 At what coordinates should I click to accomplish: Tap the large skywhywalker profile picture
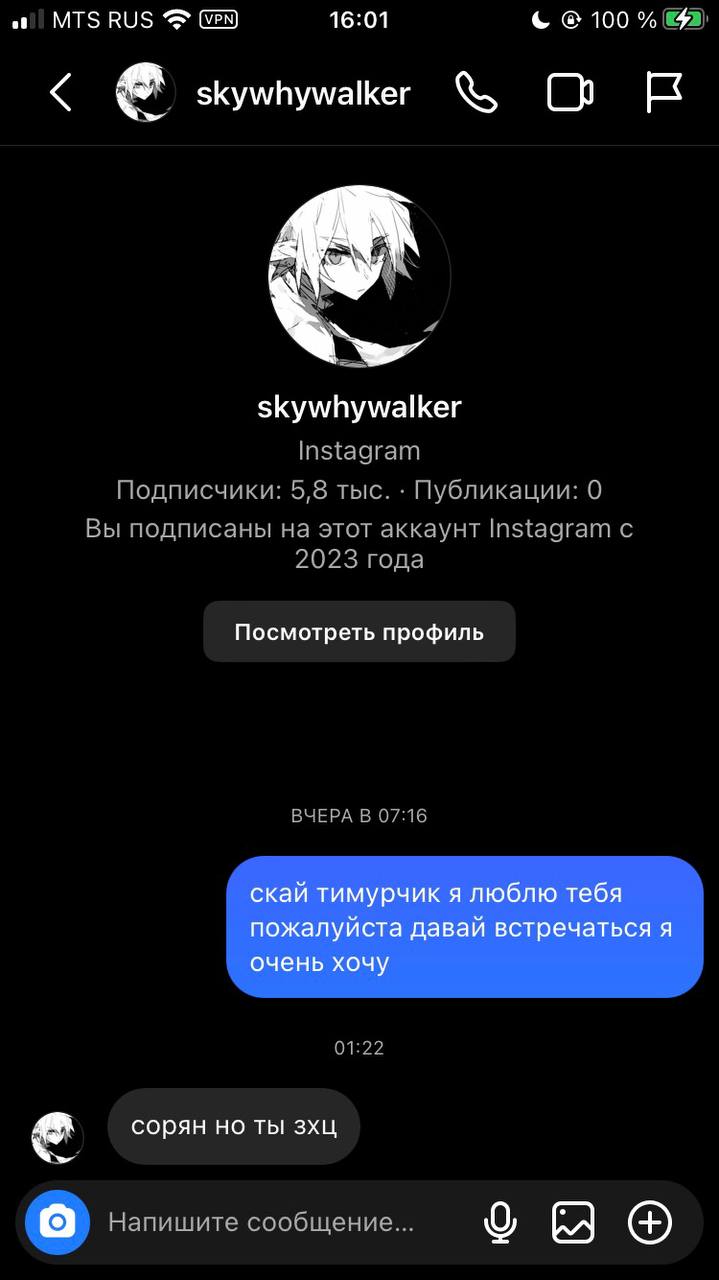359,275
